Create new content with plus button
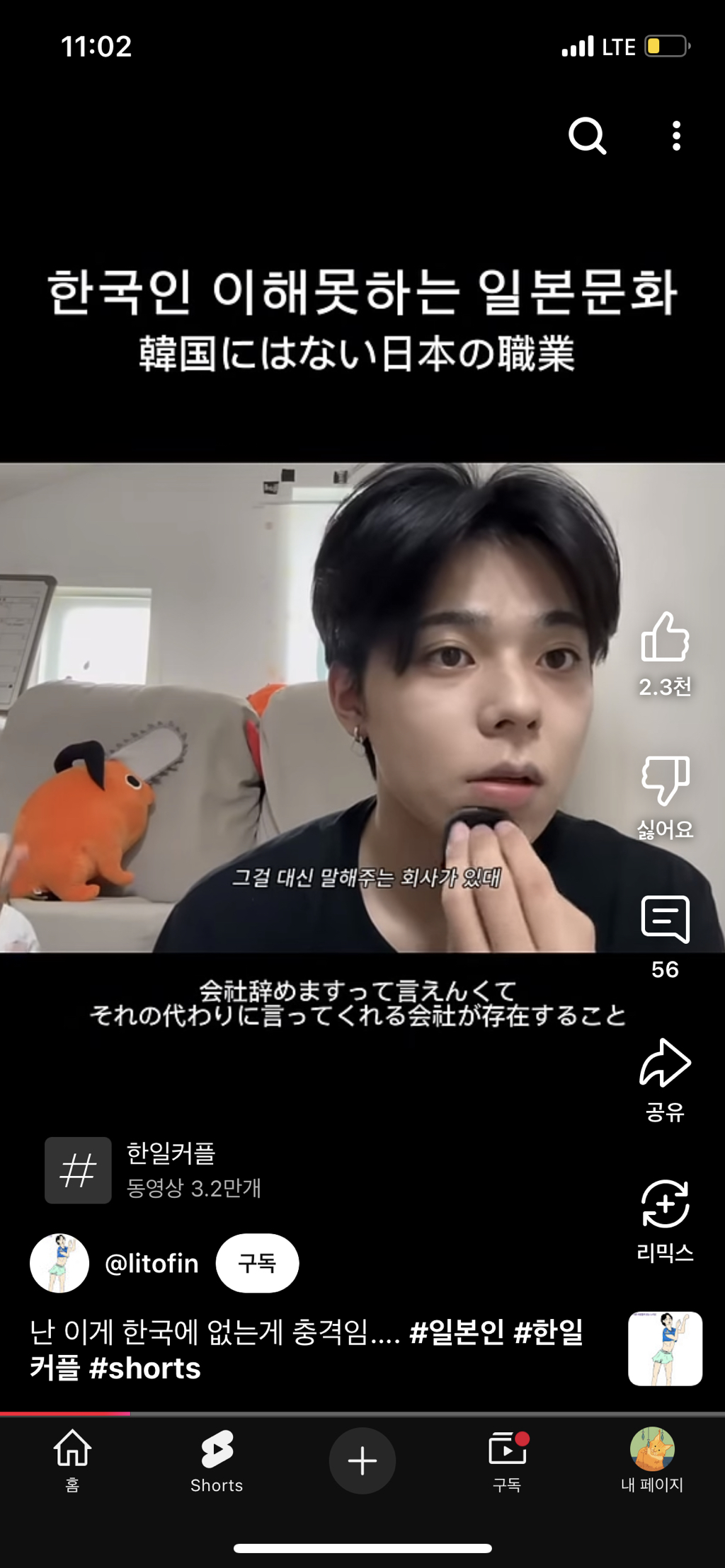 pos(362,1460)
